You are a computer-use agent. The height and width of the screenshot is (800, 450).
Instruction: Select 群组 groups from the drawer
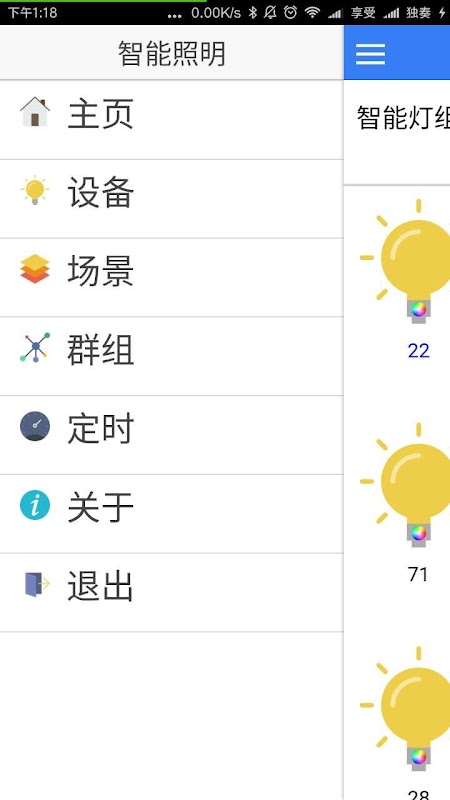coord(171,356)
